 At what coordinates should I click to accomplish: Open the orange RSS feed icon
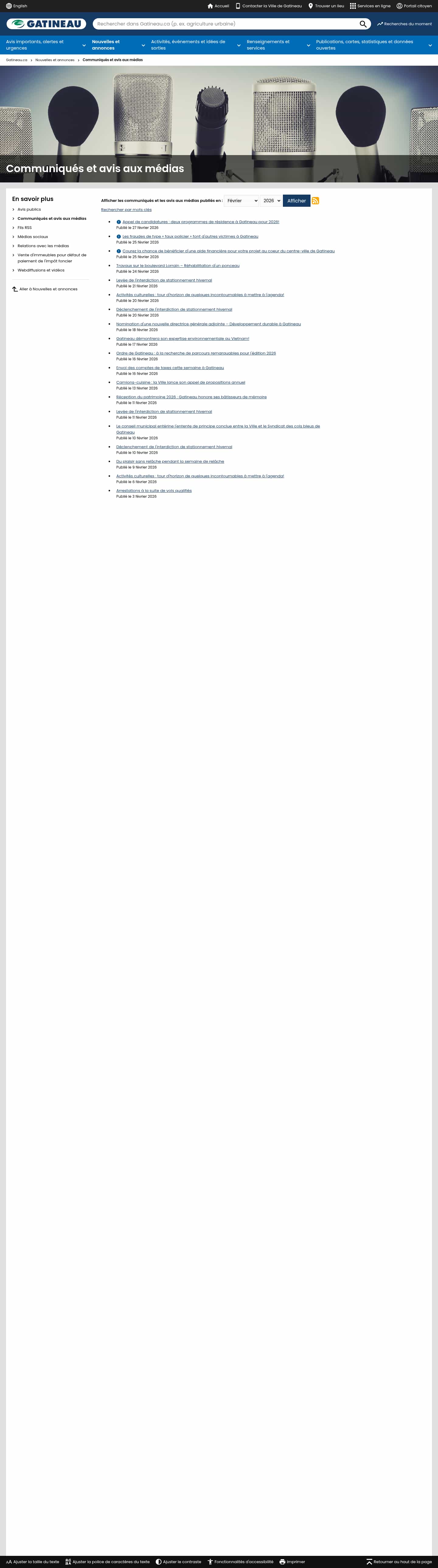click(315, 201)
